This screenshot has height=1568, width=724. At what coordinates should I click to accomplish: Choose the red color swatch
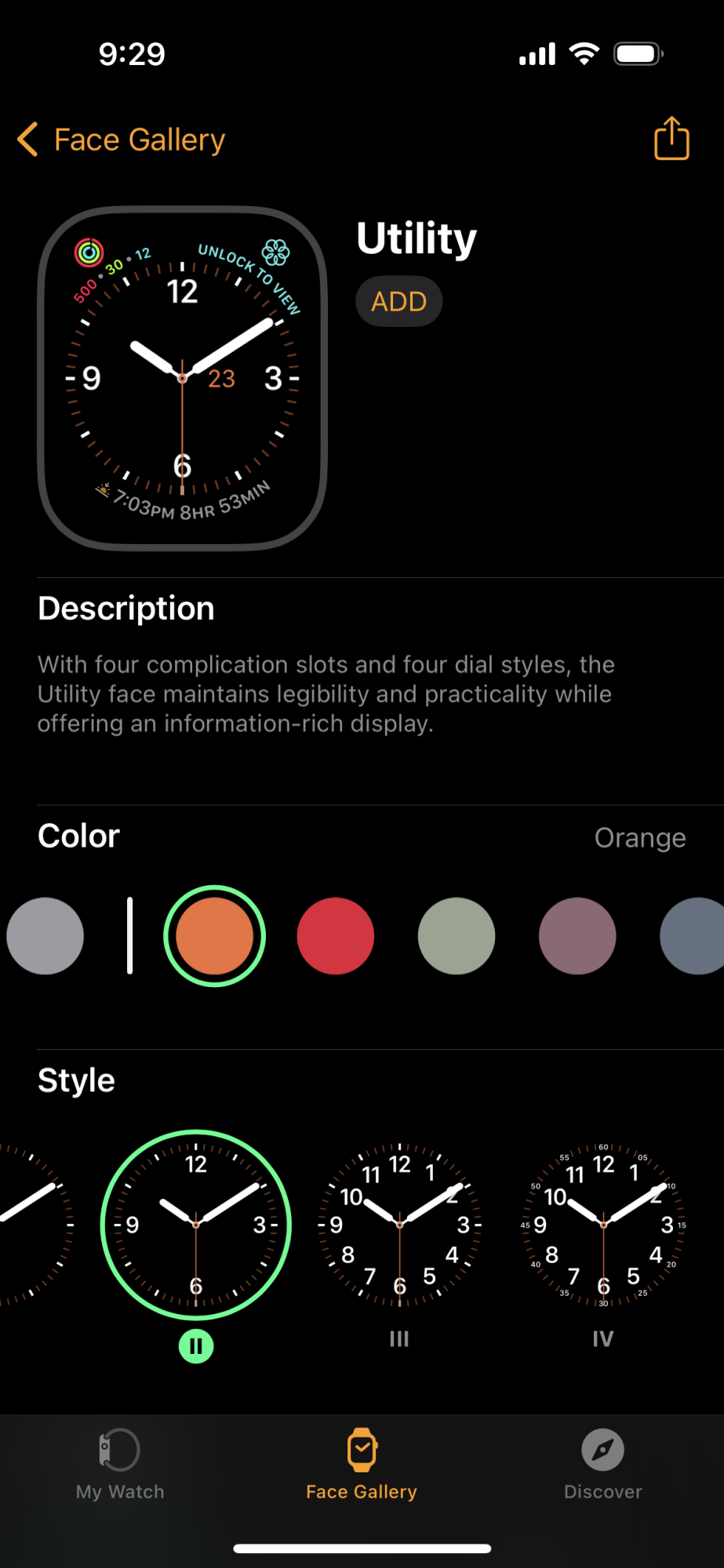tap(336, 936)
